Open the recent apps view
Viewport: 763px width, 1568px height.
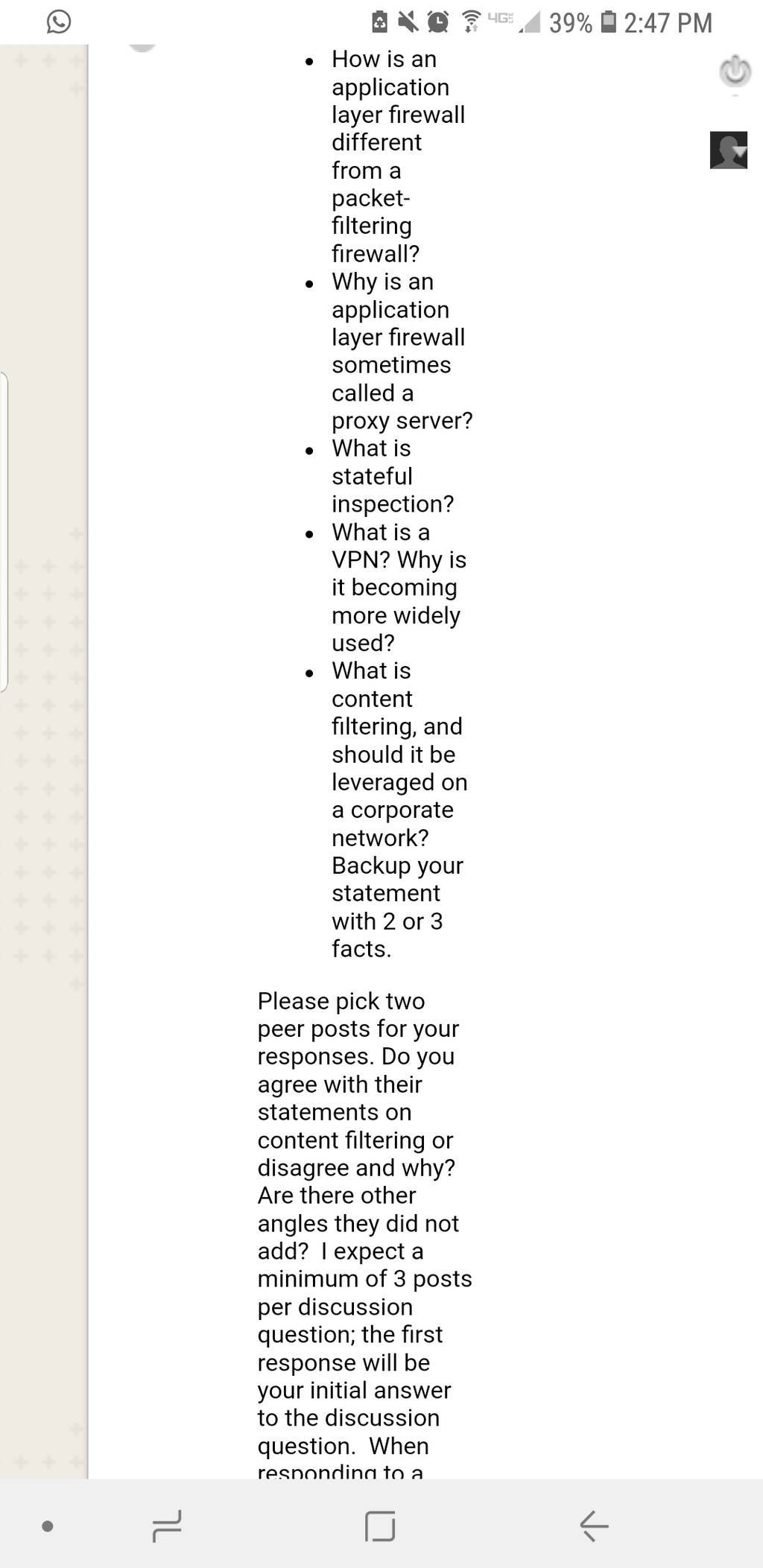[x=167, y=1526]
